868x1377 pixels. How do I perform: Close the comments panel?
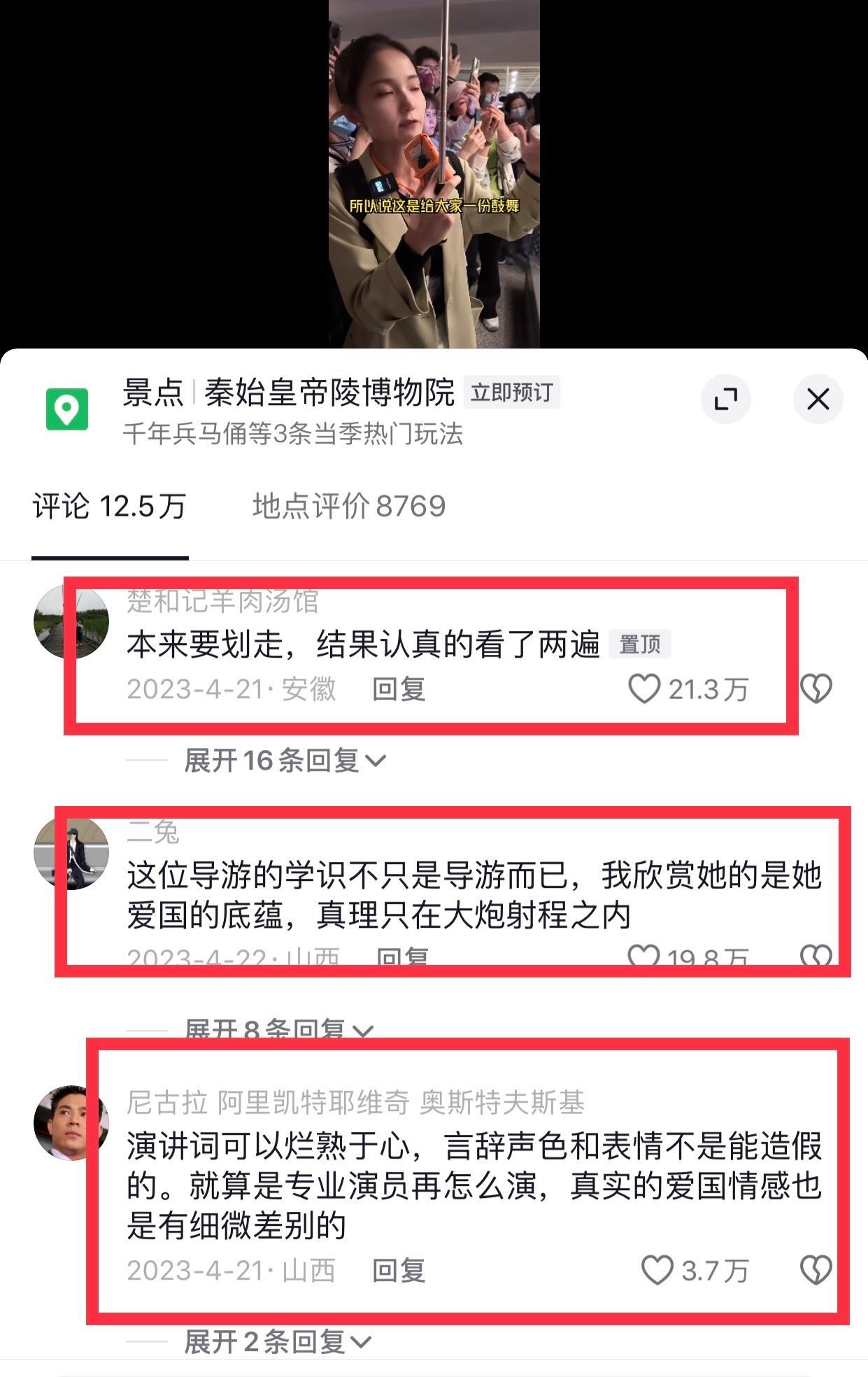click(818, 400)
